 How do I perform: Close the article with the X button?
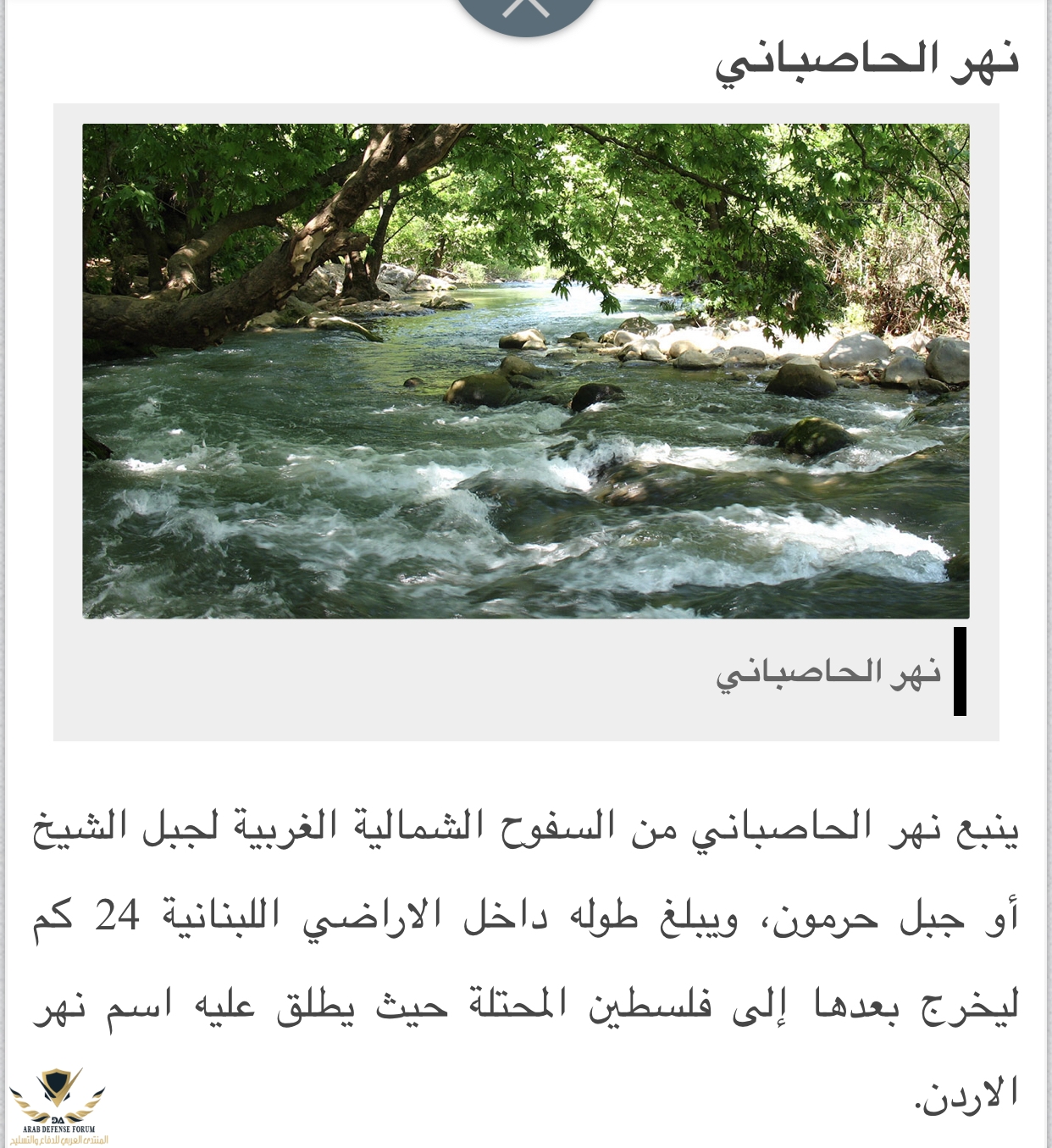(x=526, y=10)
